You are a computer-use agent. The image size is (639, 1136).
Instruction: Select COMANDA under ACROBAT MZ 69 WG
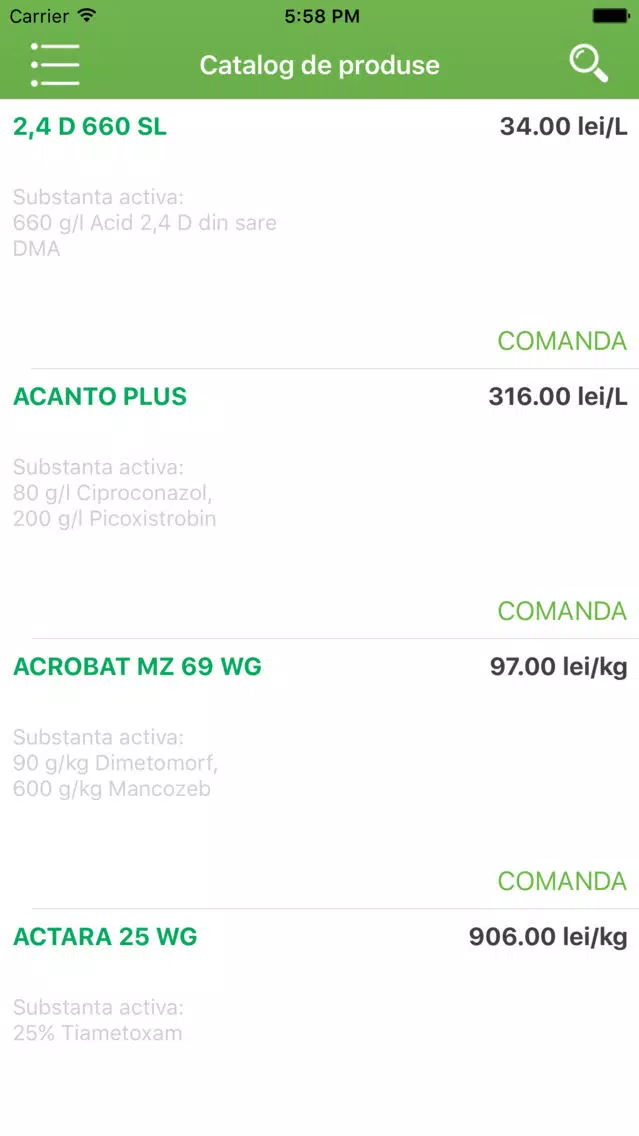pos(561,881)
